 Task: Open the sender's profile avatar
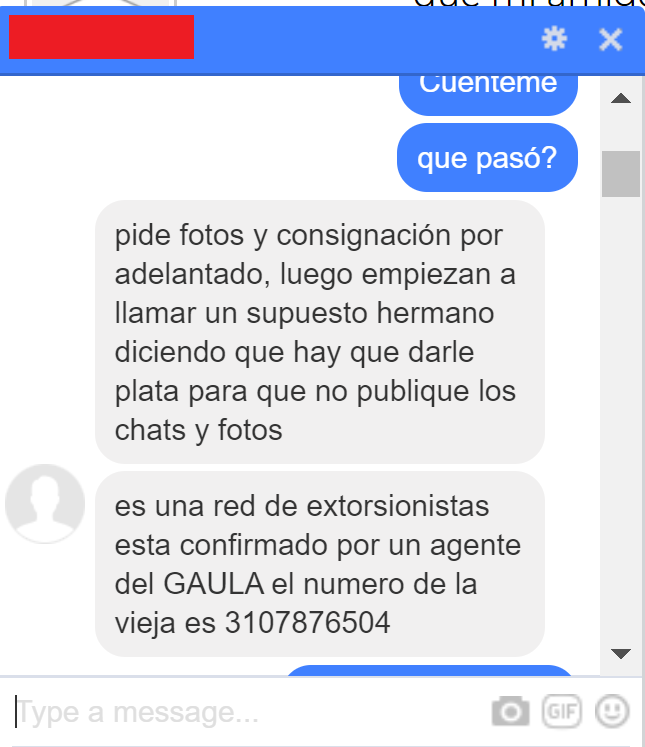click(45, 504)
